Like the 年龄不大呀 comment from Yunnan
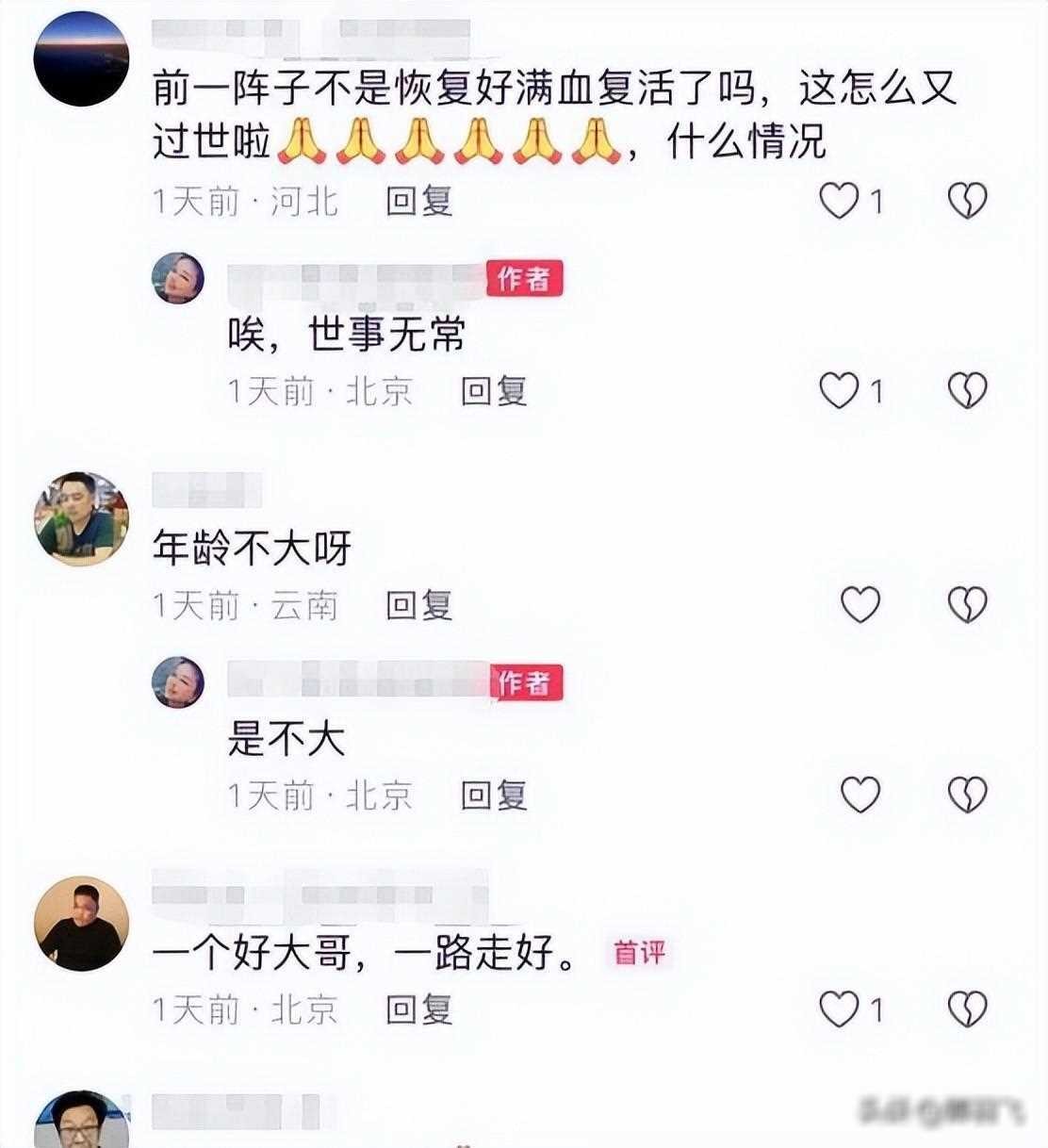1048x1148 pixels. pos(860,605)
